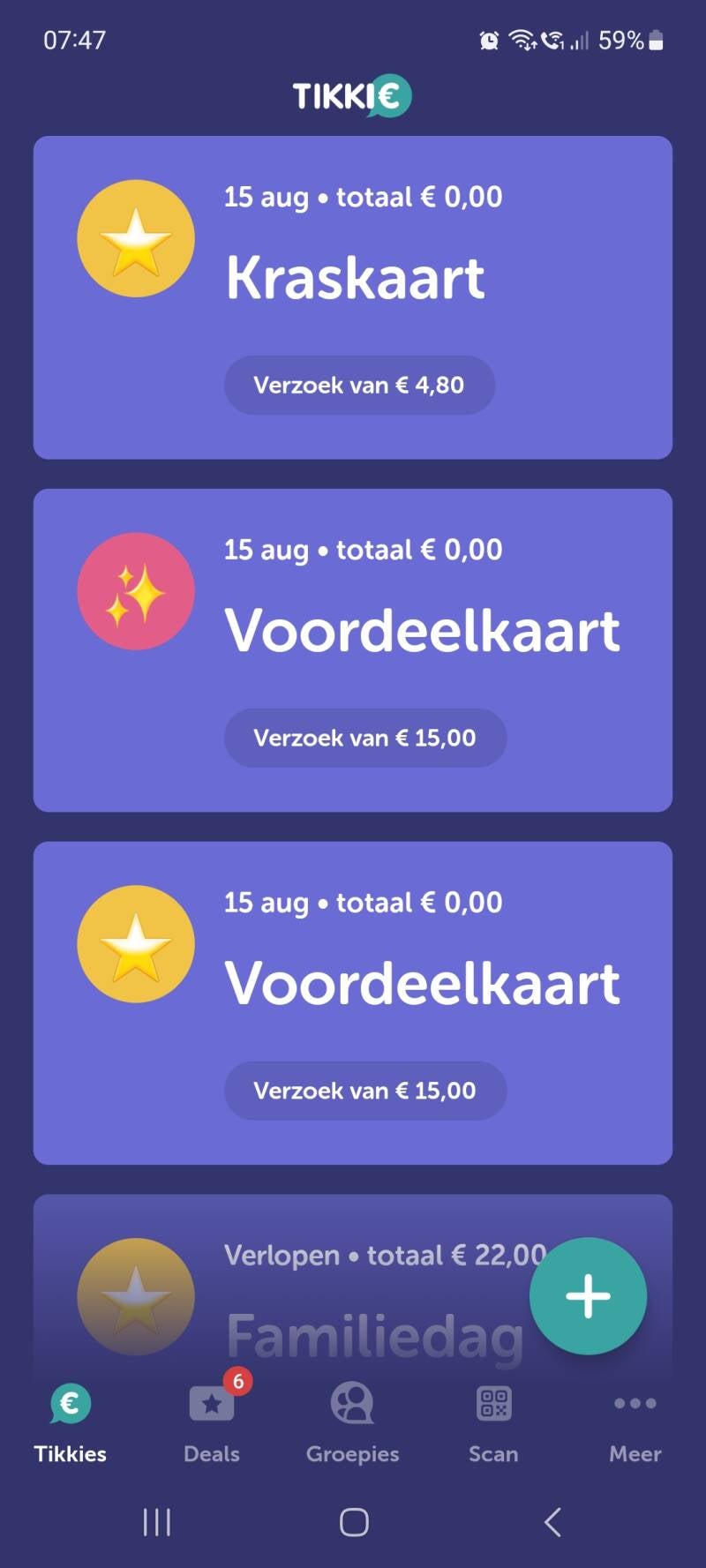
Task: Go to the phone's home screen
Action: tap(354, 1522)
